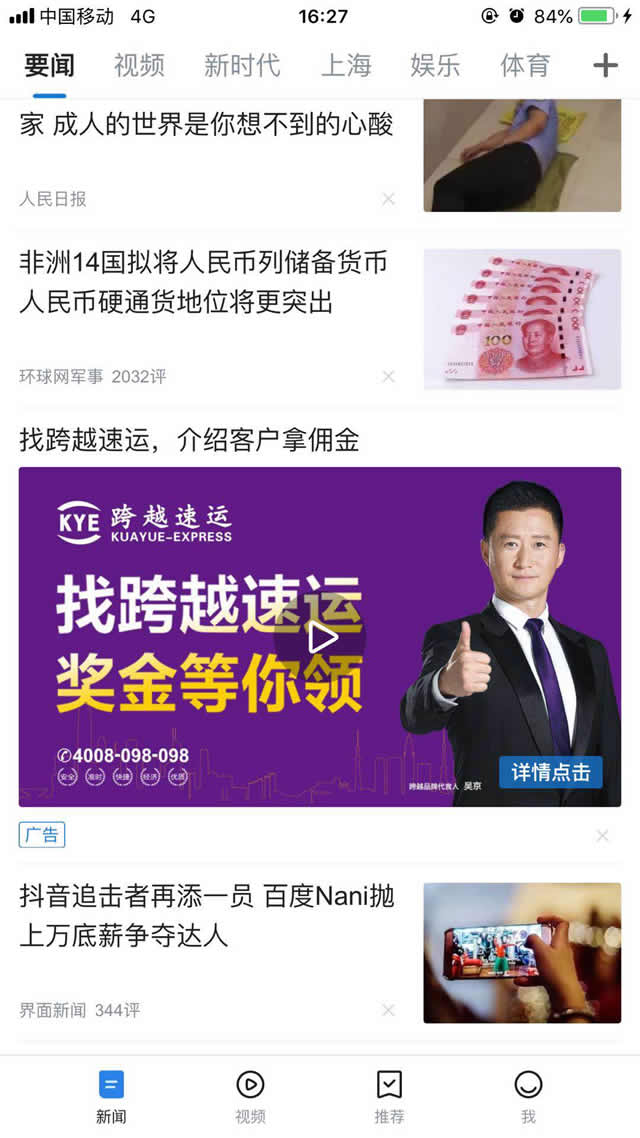Image resolution: width=640 pixels, height=1138 pixels.
Task: Dismiss the 人民日报 article
Action: 388,199
